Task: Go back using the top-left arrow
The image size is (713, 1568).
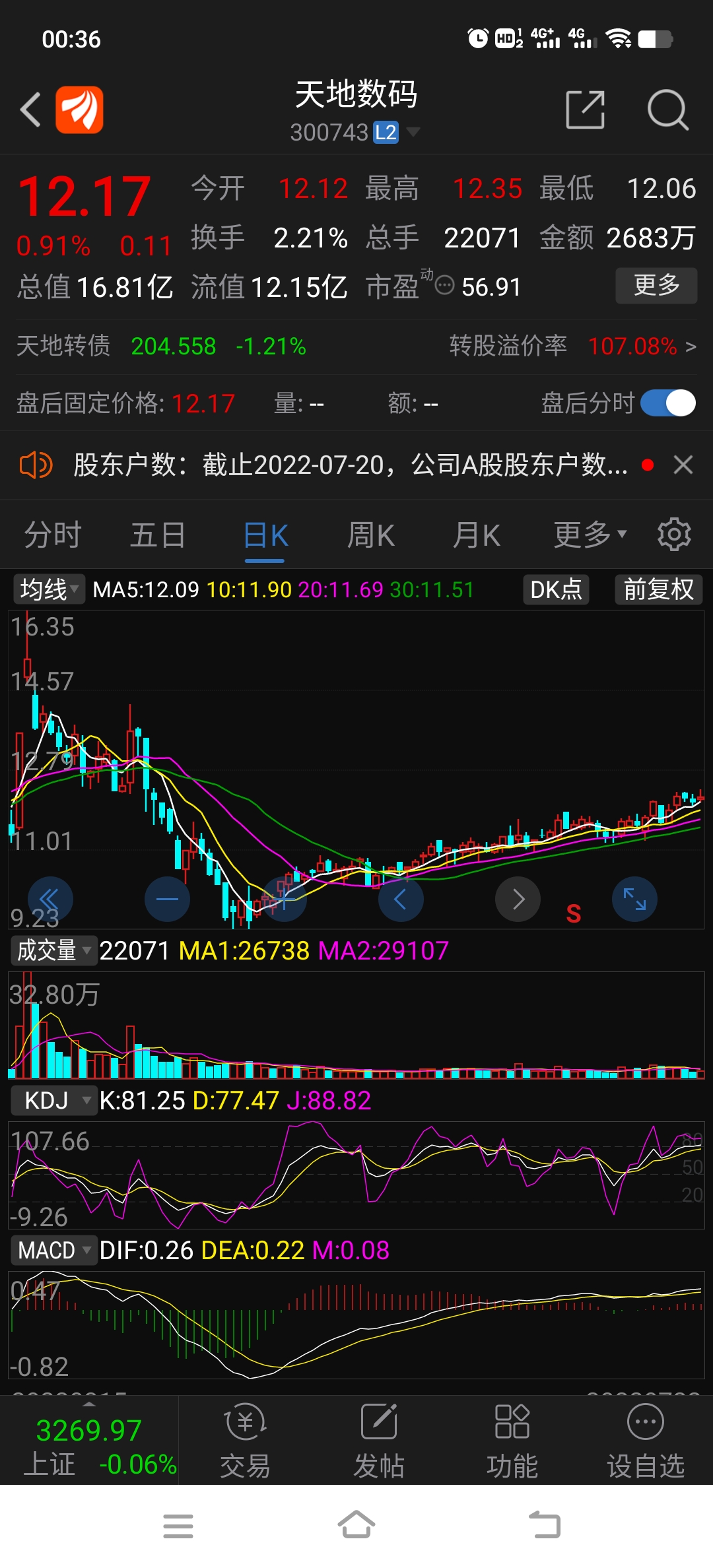Action: (x=31, y=110)
